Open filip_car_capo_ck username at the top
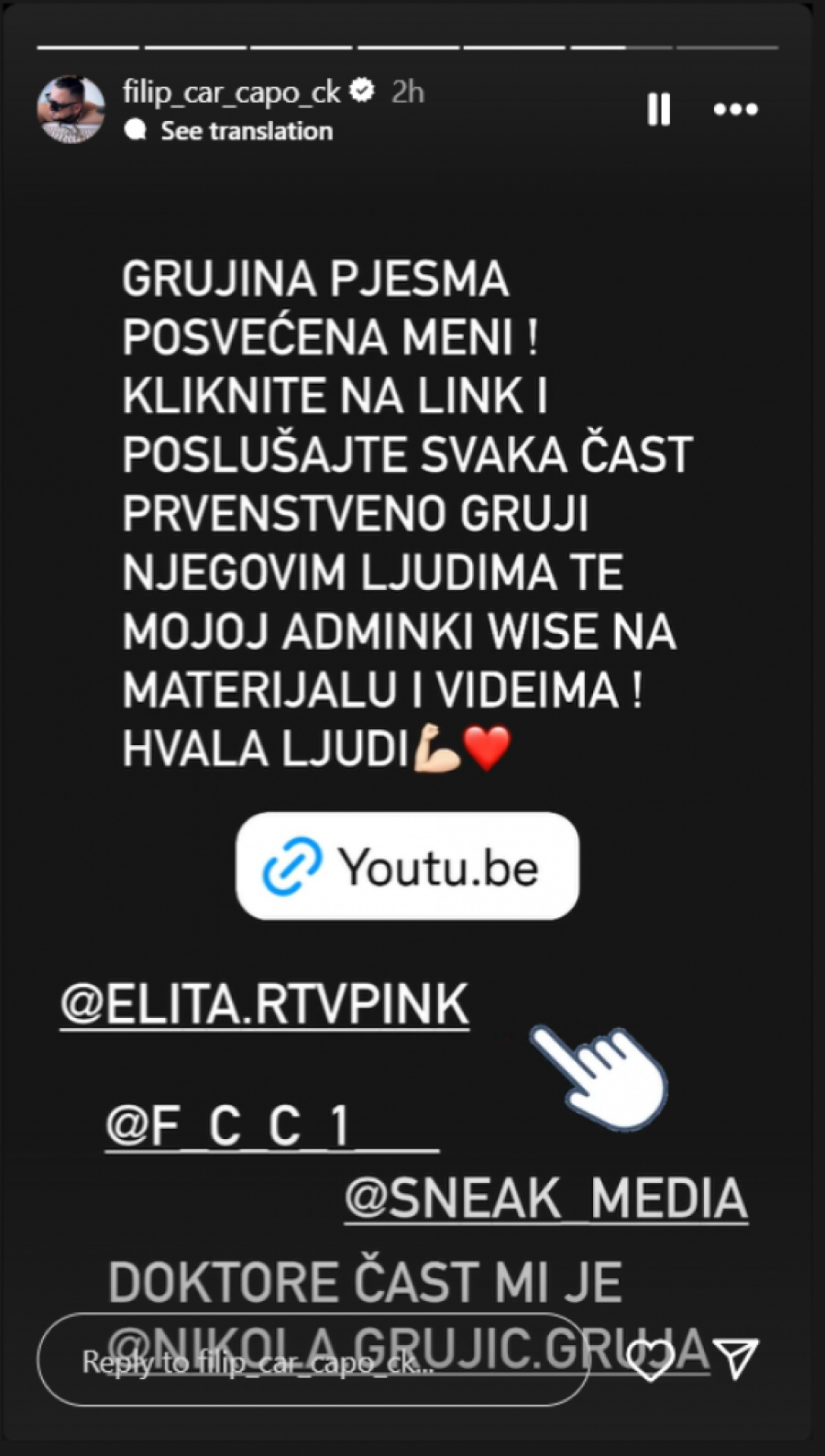The image size is (825, 1456). click(x=231, y=92)
